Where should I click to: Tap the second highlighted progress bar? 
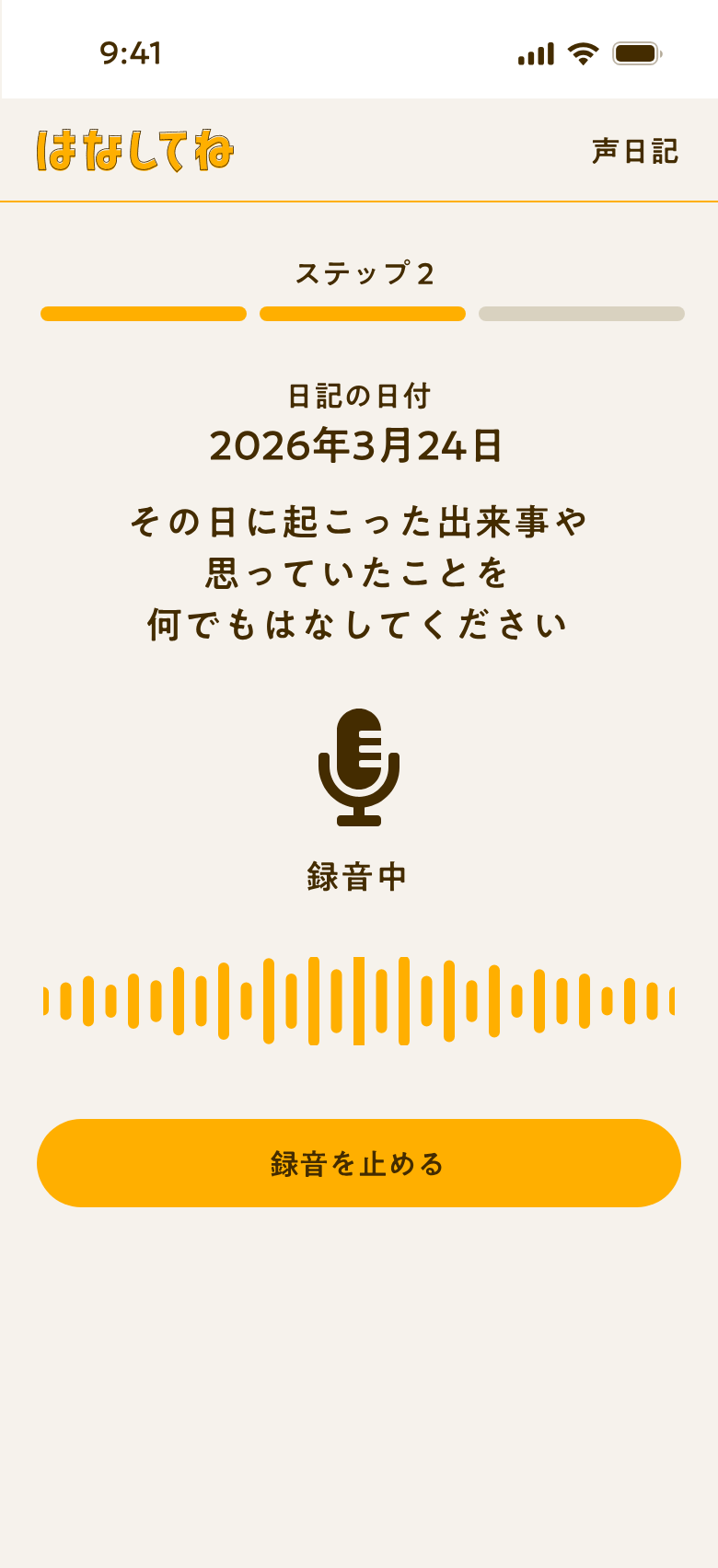click(363, 314)
